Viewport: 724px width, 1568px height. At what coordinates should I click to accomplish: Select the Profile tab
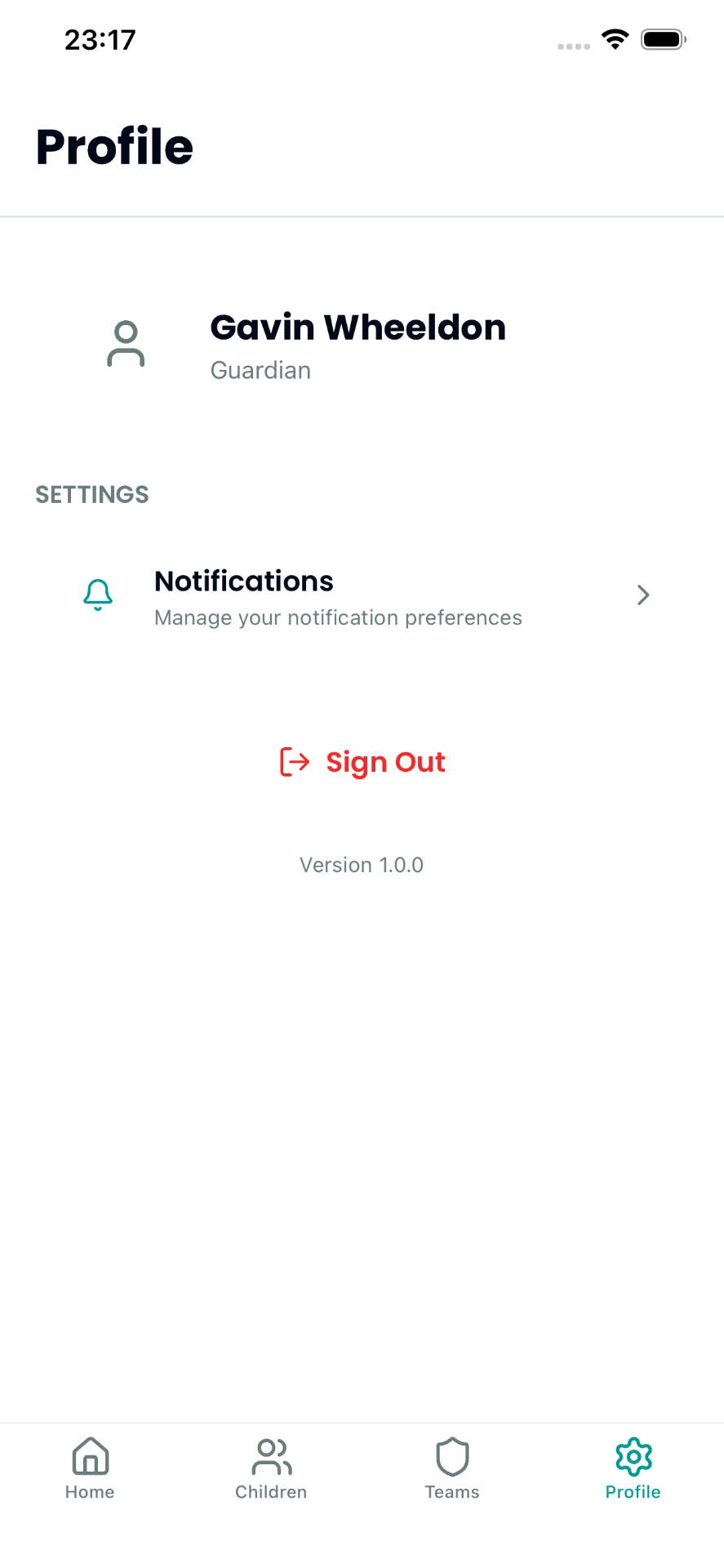click(x=633, y=1468)
